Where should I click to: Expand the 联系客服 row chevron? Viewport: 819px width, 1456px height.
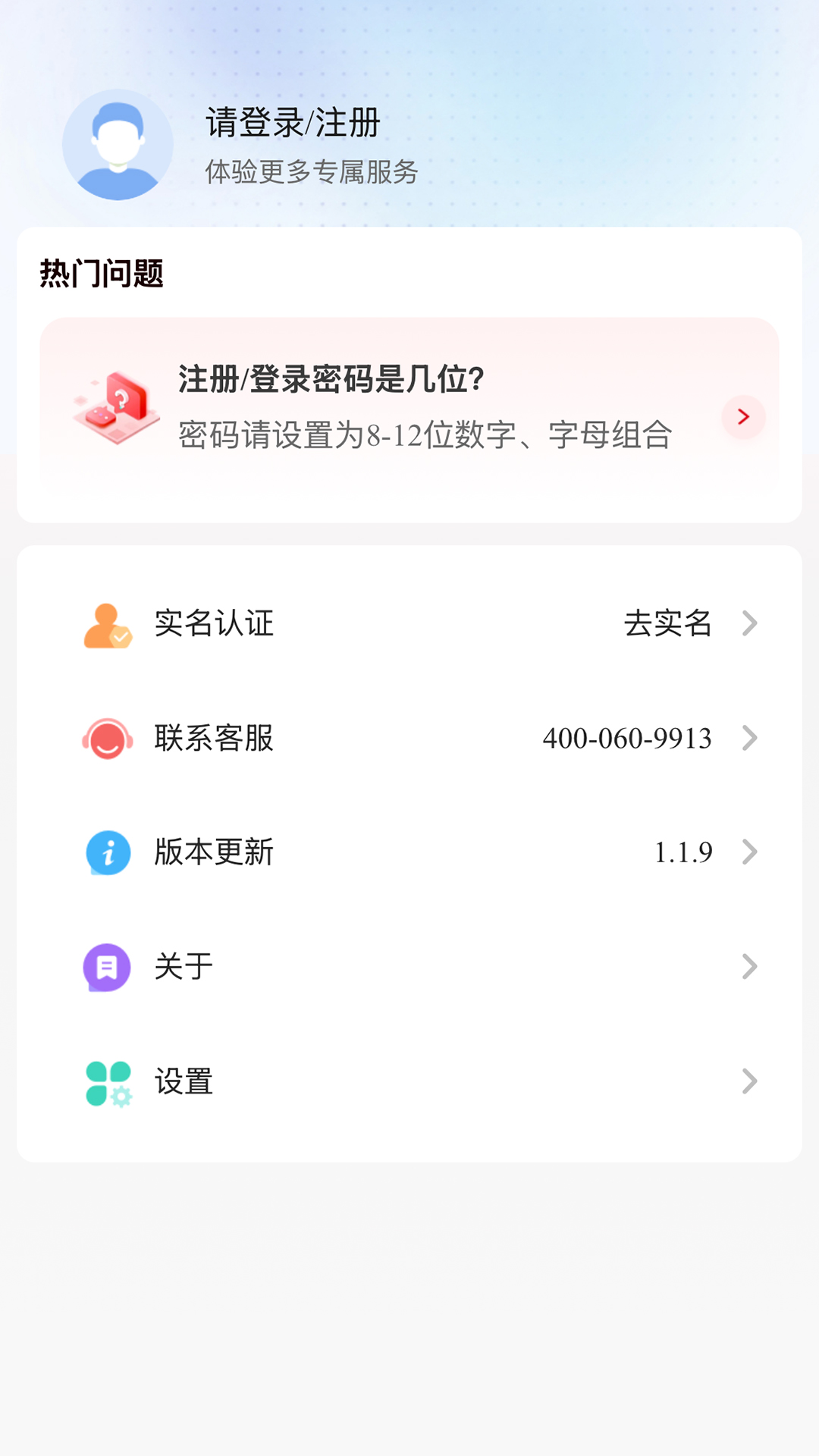tap(750, 739)
